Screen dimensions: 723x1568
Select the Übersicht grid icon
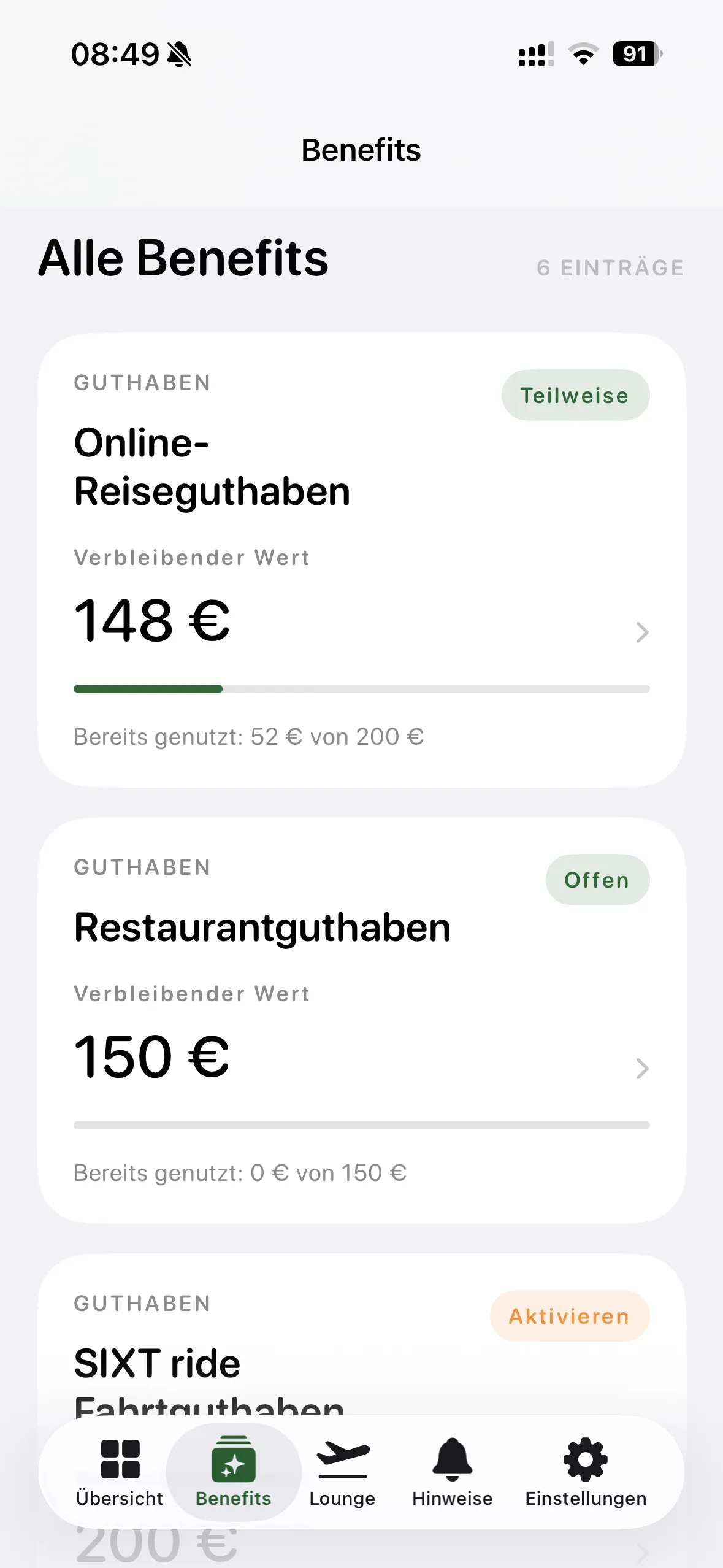pyautogui.click(x=121, y=1457)
